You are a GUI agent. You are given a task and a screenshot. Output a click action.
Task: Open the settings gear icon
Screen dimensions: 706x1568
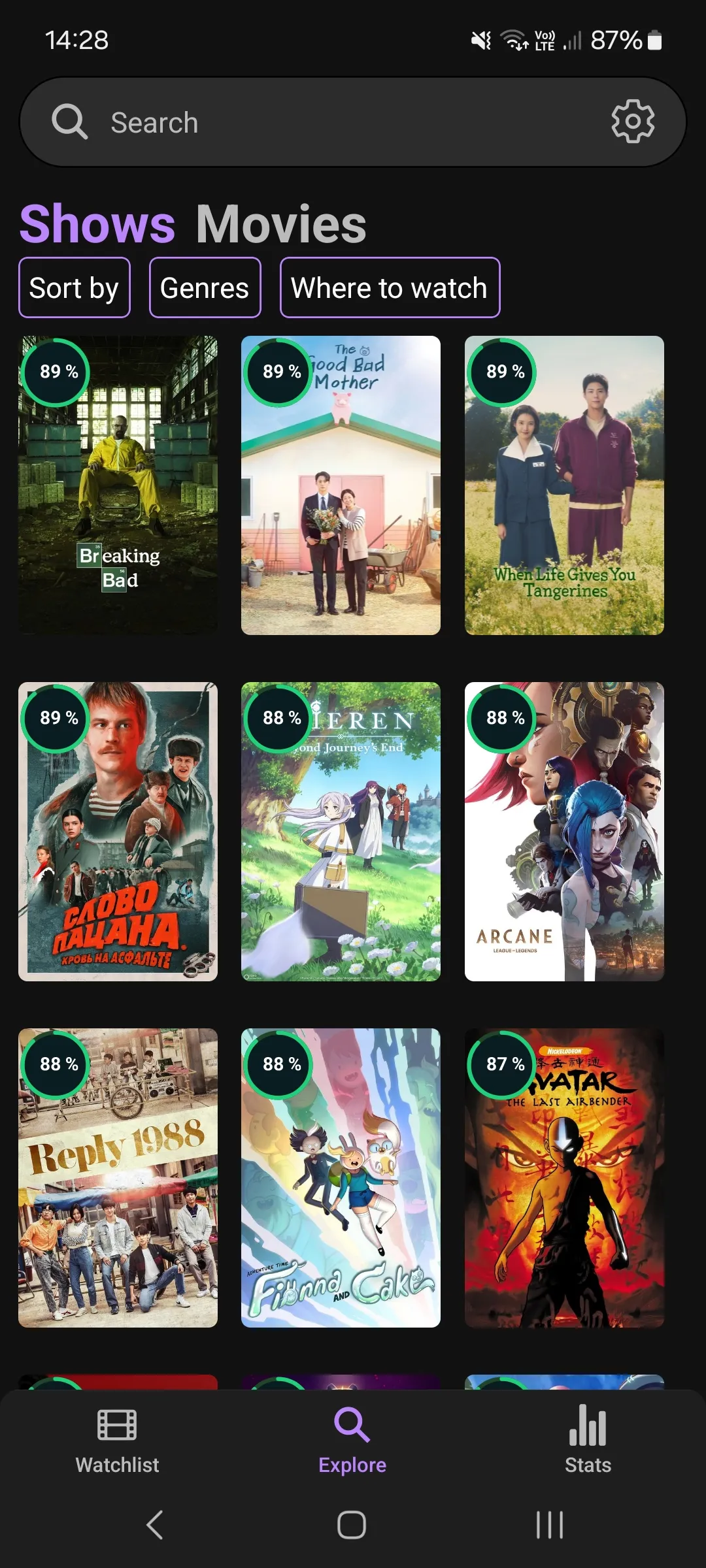tap(632, 122)
